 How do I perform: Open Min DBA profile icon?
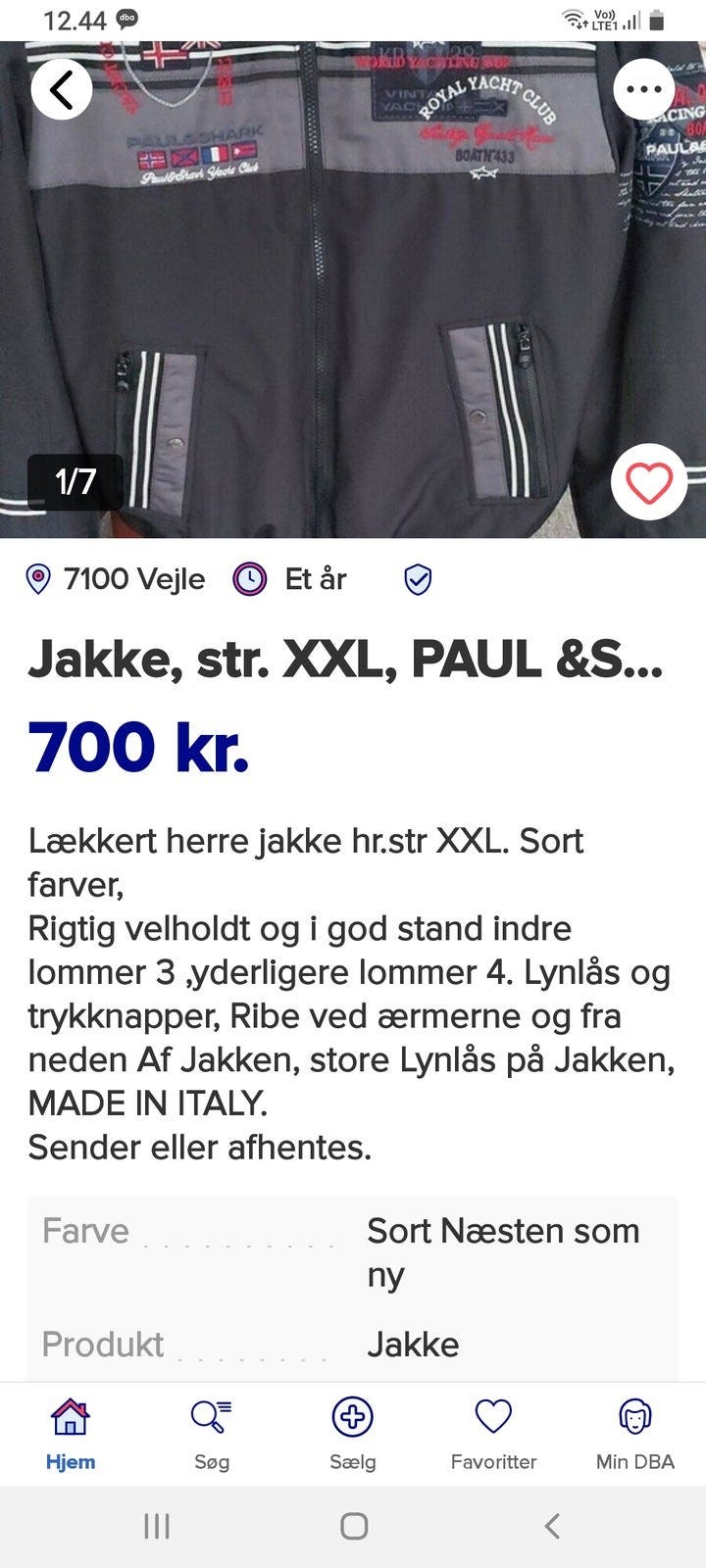(x=633, y=1416)
